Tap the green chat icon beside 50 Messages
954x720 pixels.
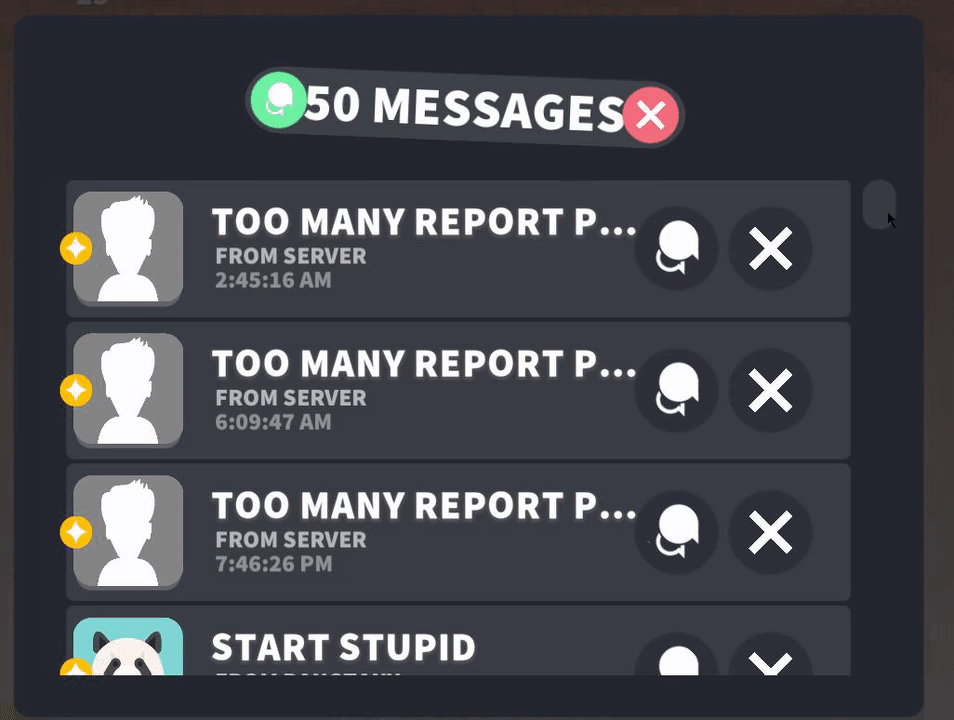(279, 100)
